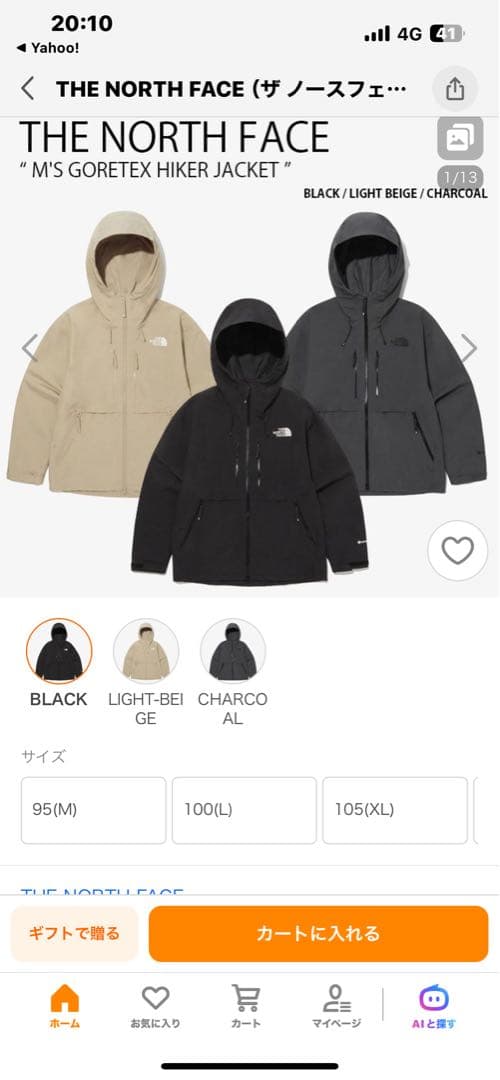Show the previous product photo
The width and height of the screenshot is (500, 1080).
(29, 348)
